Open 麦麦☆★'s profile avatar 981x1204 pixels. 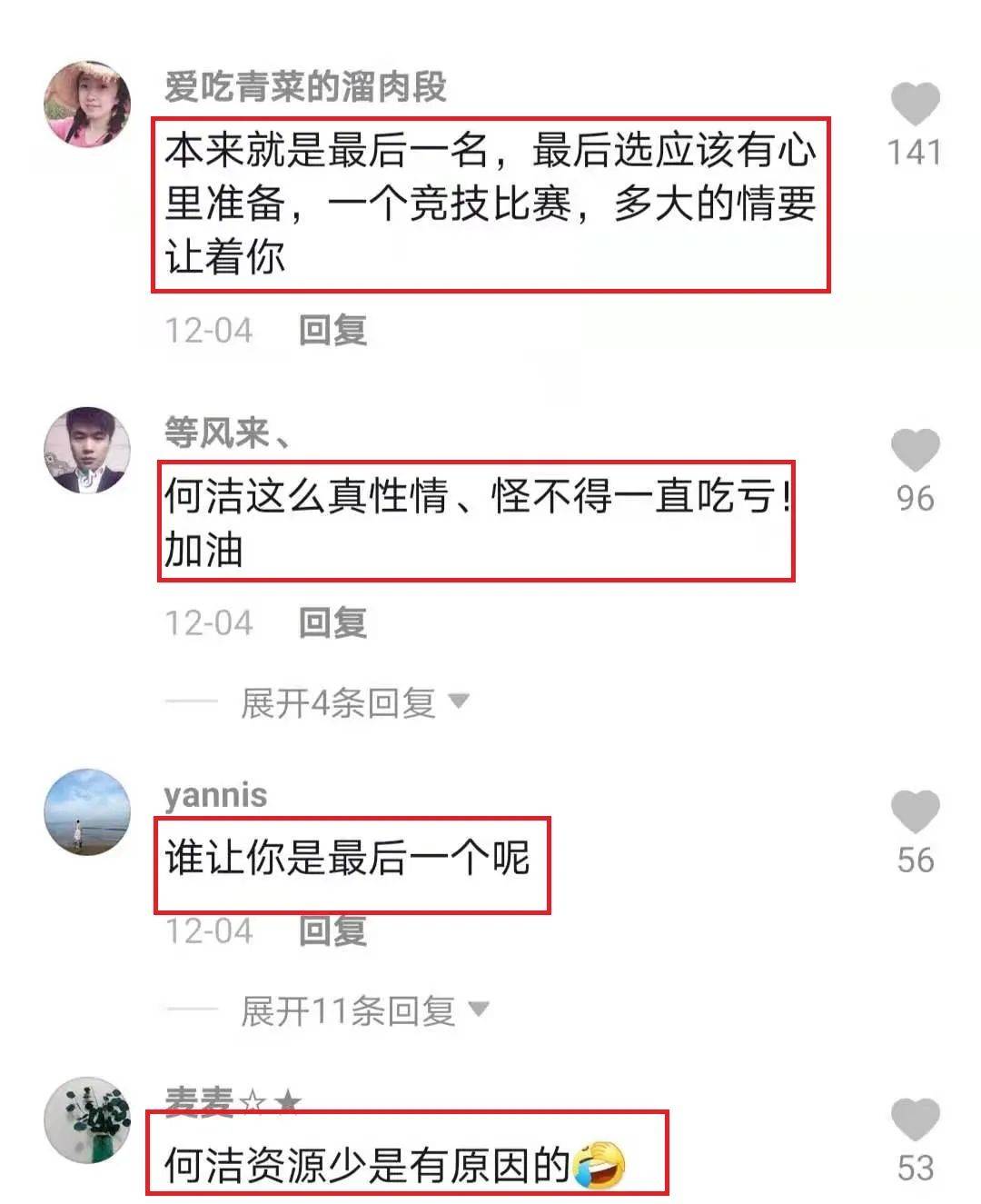pos(87,1119)
